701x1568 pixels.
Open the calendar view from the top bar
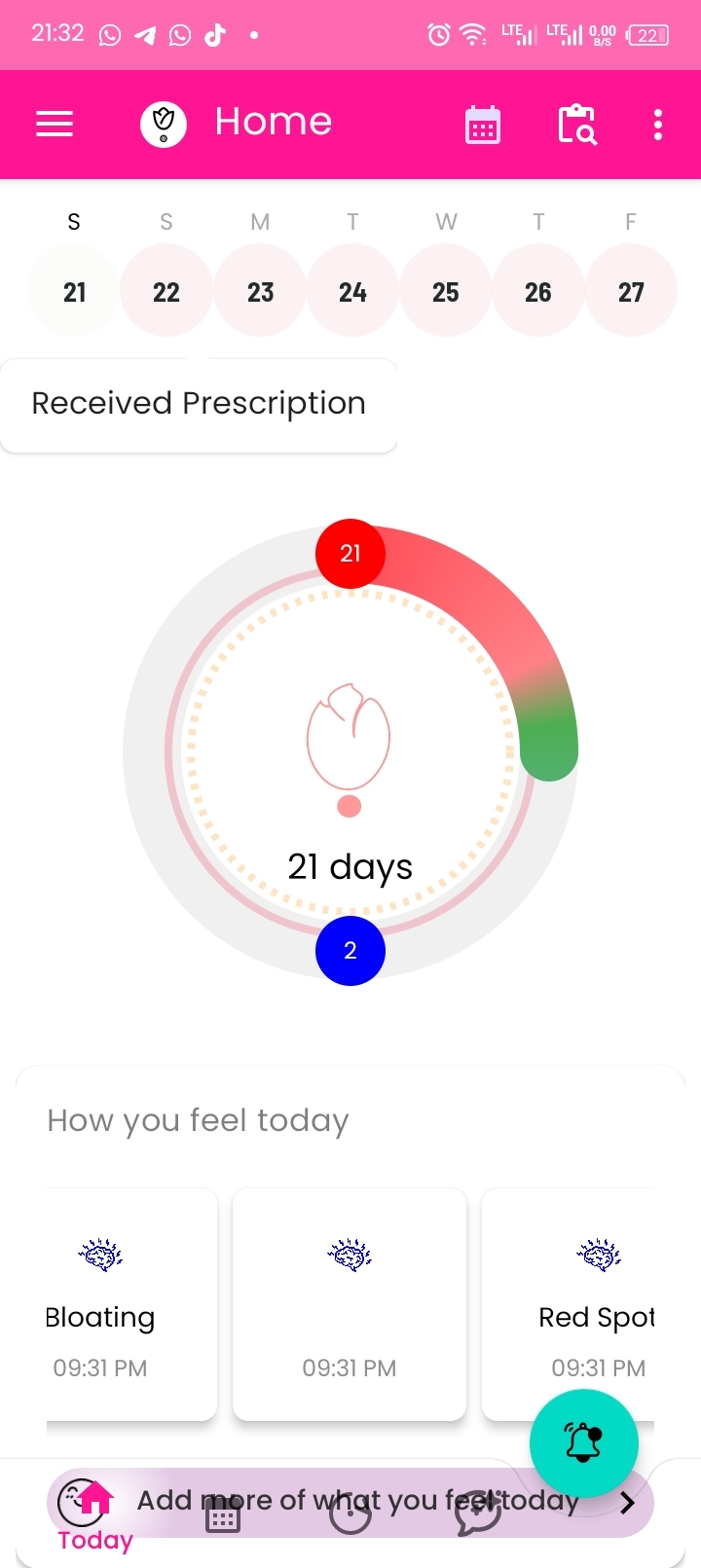(x=482, y=124)
